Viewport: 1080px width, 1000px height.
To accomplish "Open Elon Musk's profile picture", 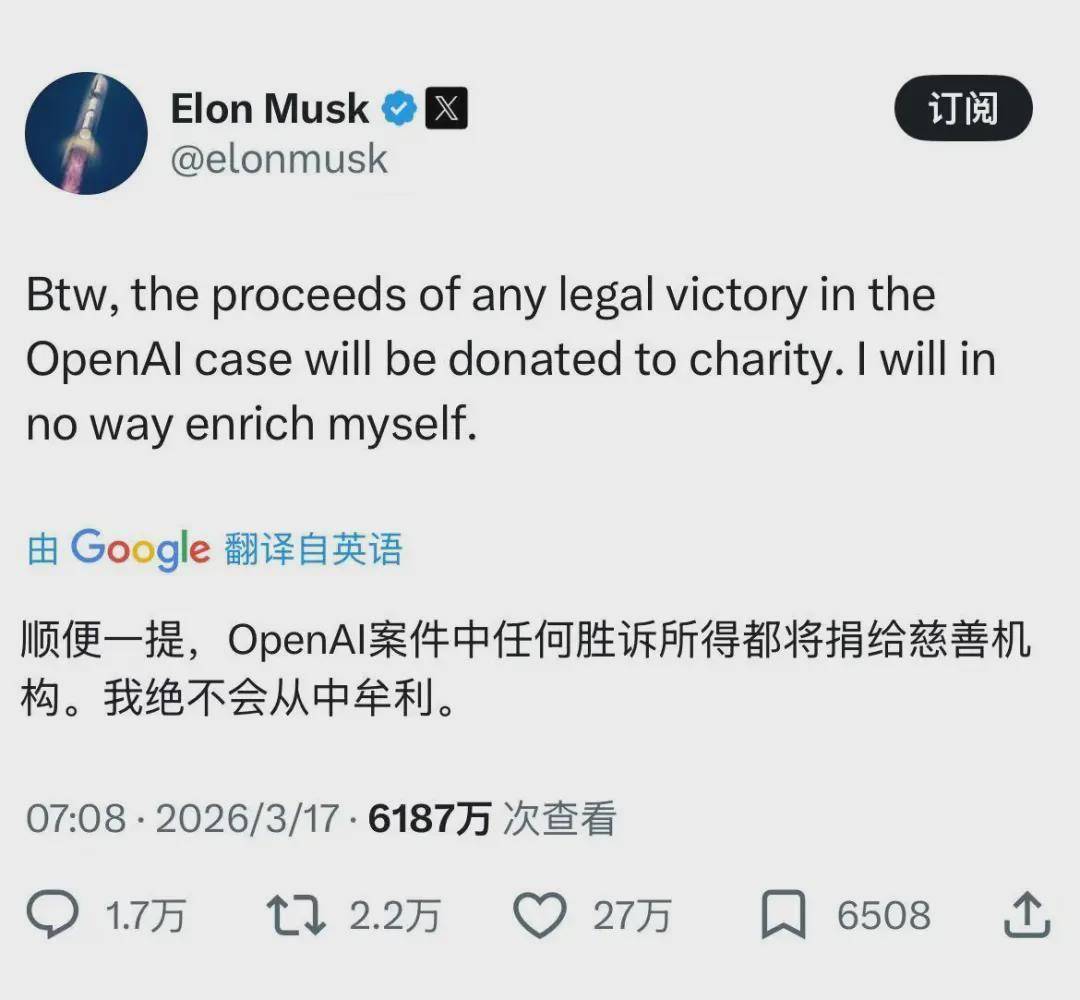I will [x=86, y=132].
